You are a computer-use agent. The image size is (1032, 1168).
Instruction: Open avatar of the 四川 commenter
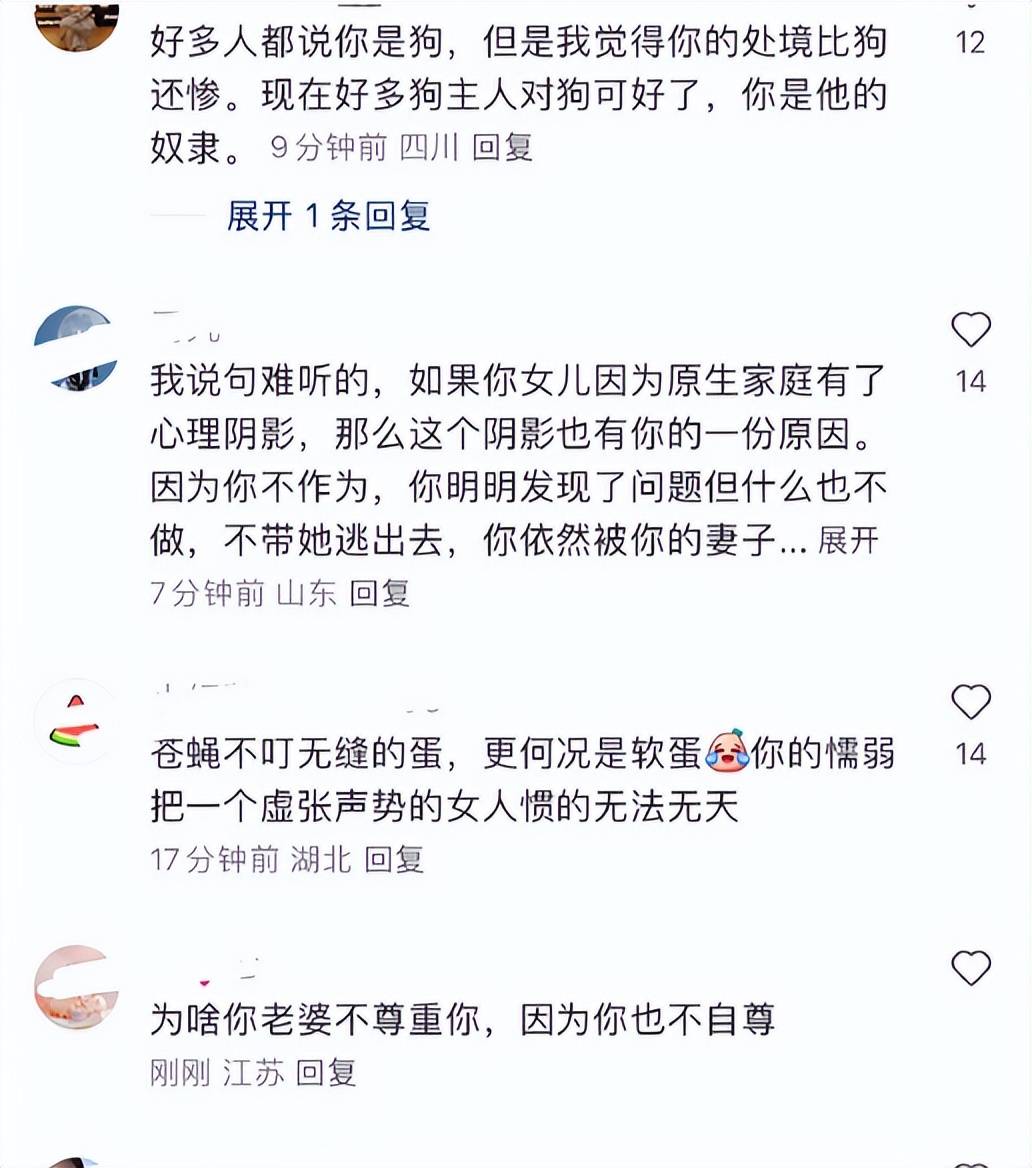[x=76, y=22]
